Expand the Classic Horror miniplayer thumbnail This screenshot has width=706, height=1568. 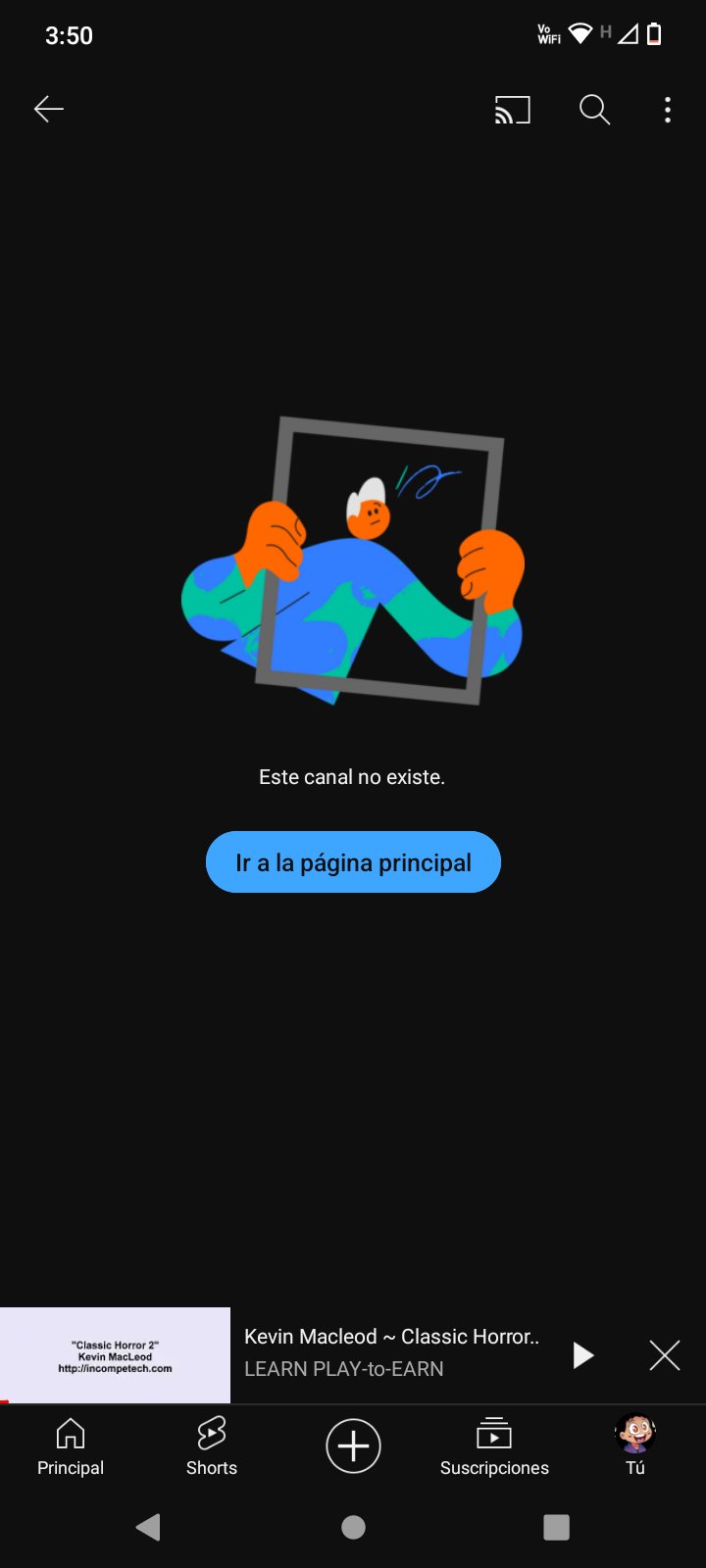[115, 1355]
